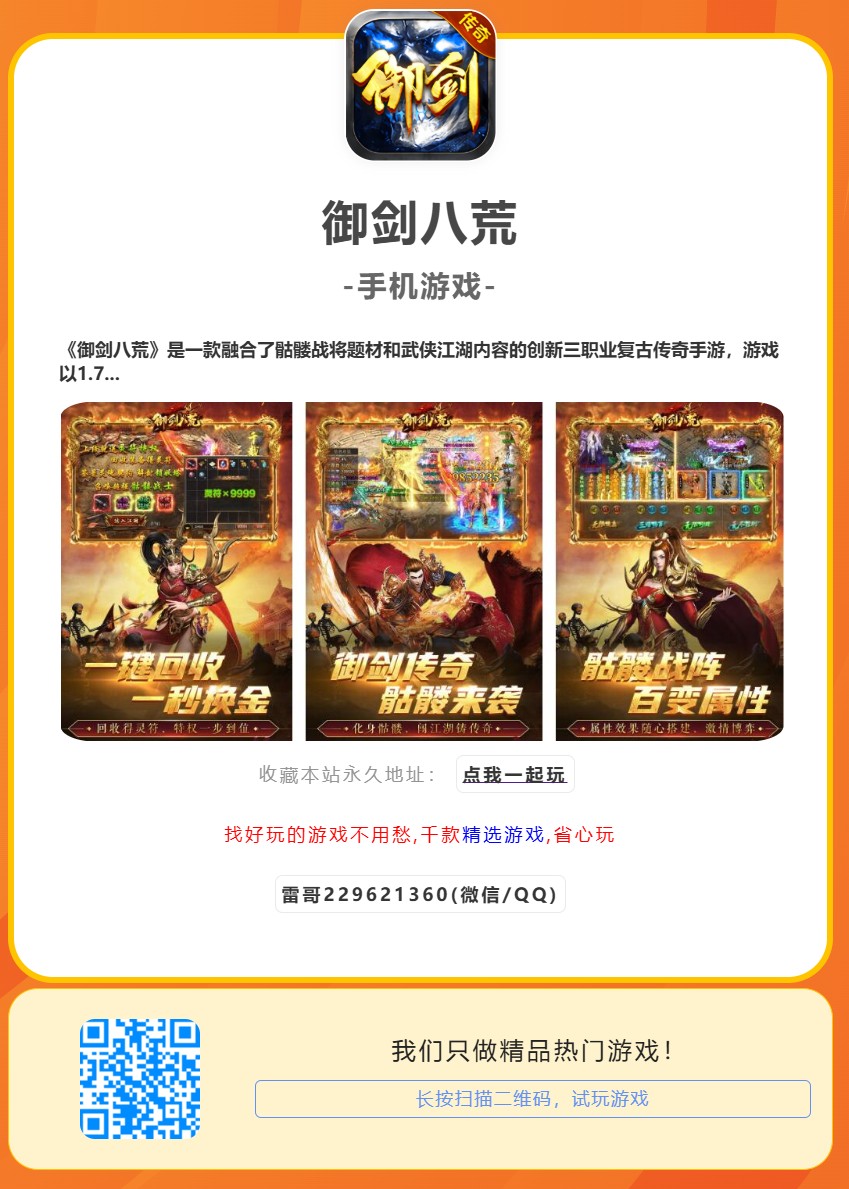The width and height of the screenshot is (849, 1189).
Task: Tap the 点我一起玩 link
Action: coord(515,774)
